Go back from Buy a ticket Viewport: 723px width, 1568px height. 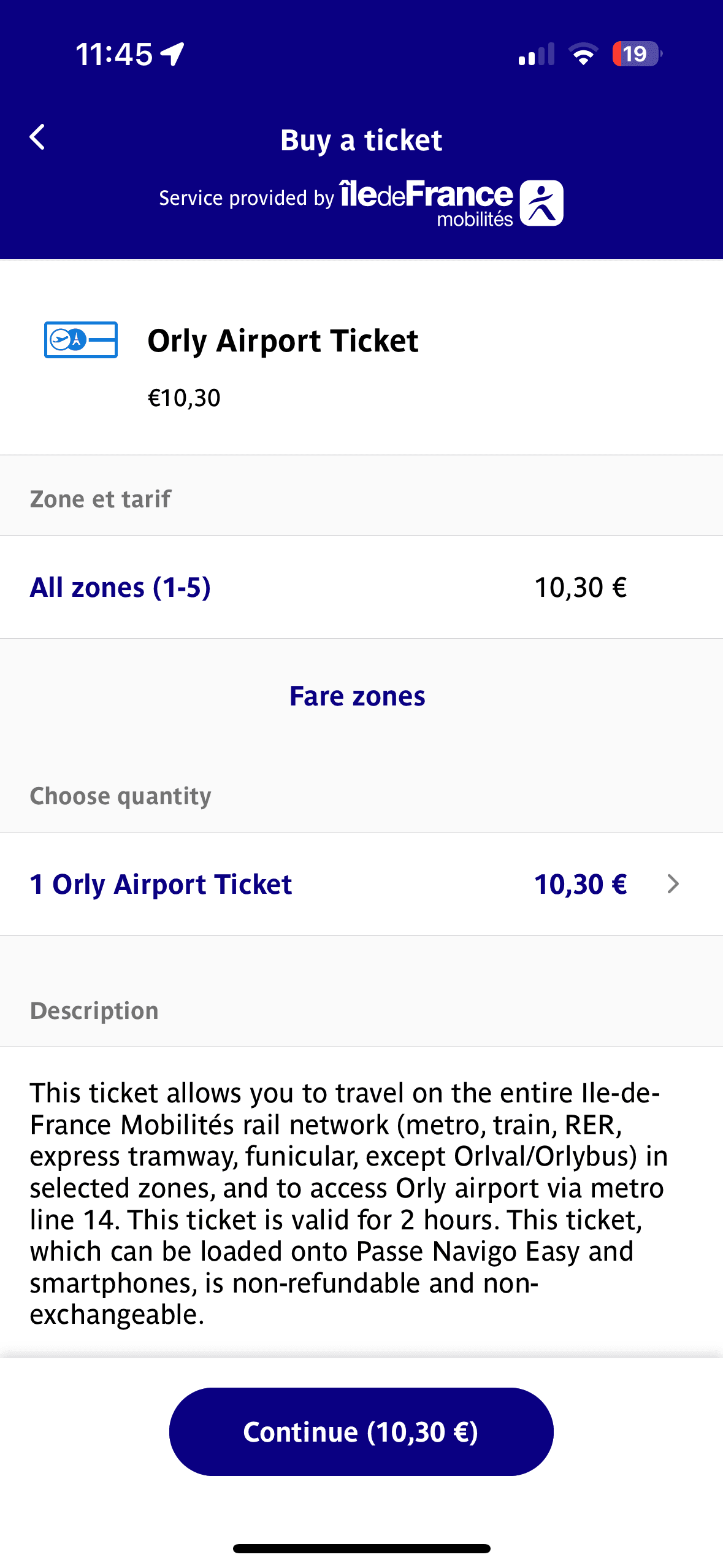click(37, 137)
